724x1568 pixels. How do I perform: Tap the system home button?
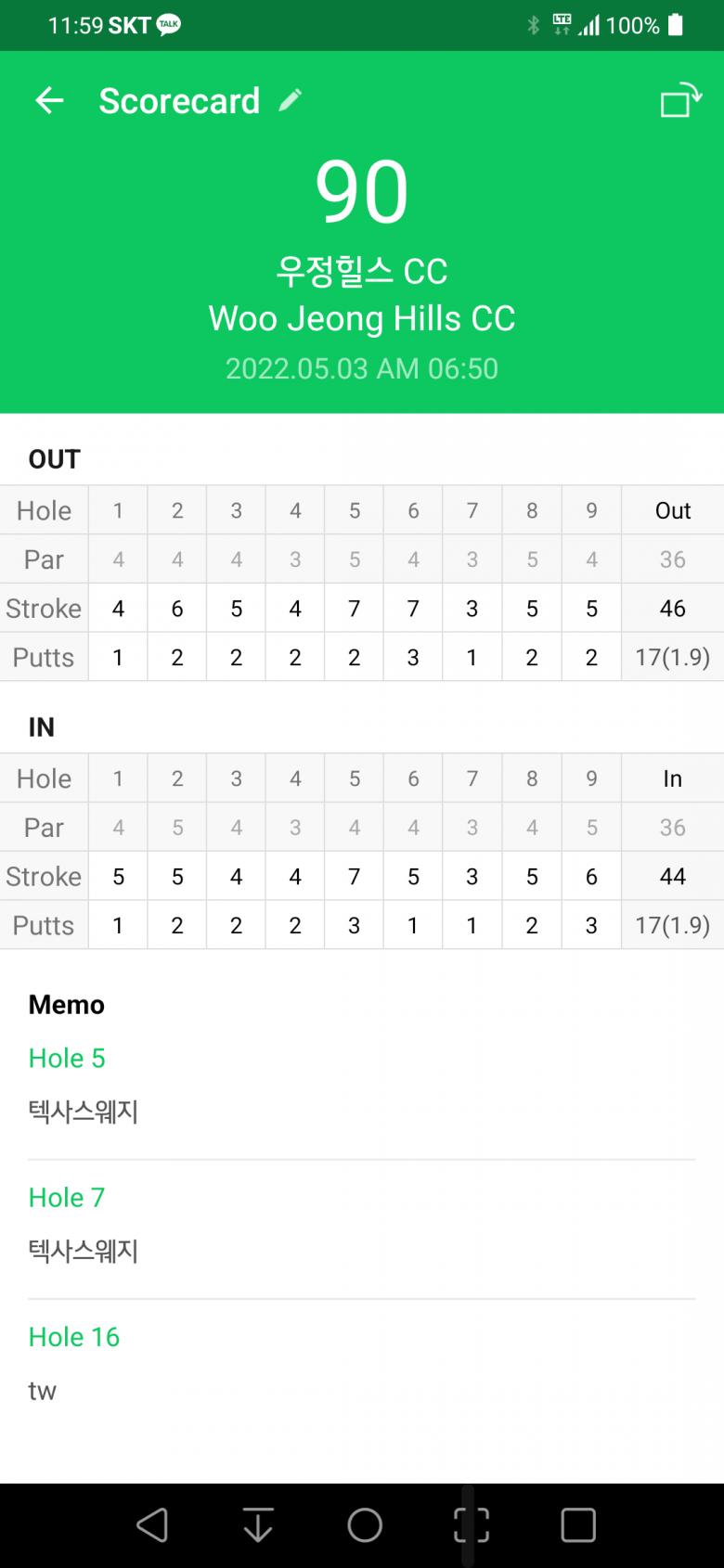click(x=365, y=1524)
